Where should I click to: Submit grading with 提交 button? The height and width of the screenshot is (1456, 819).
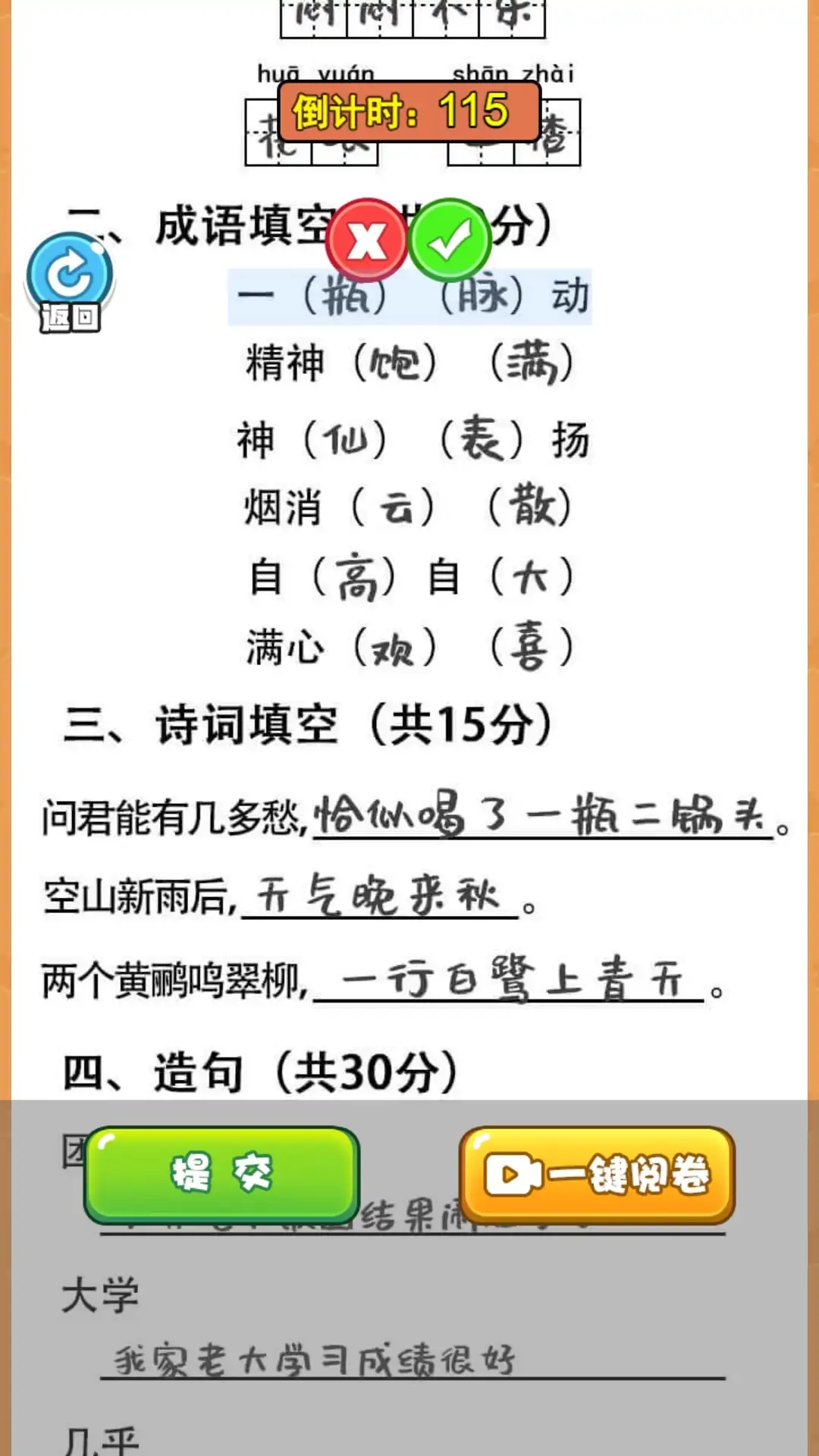point(221,1174)
